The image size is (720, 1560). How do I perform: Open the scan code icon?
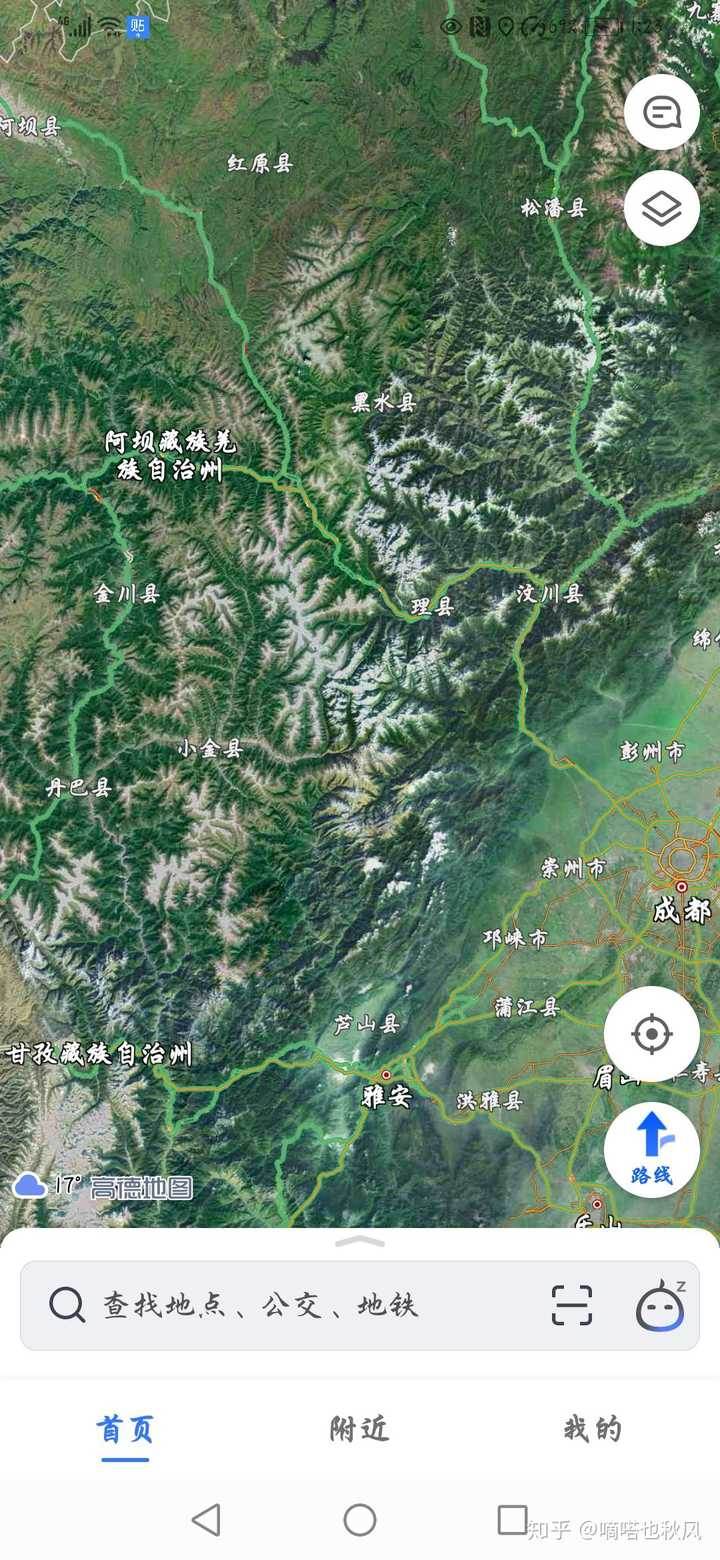pyautogui.click(x=572, y=1305)
